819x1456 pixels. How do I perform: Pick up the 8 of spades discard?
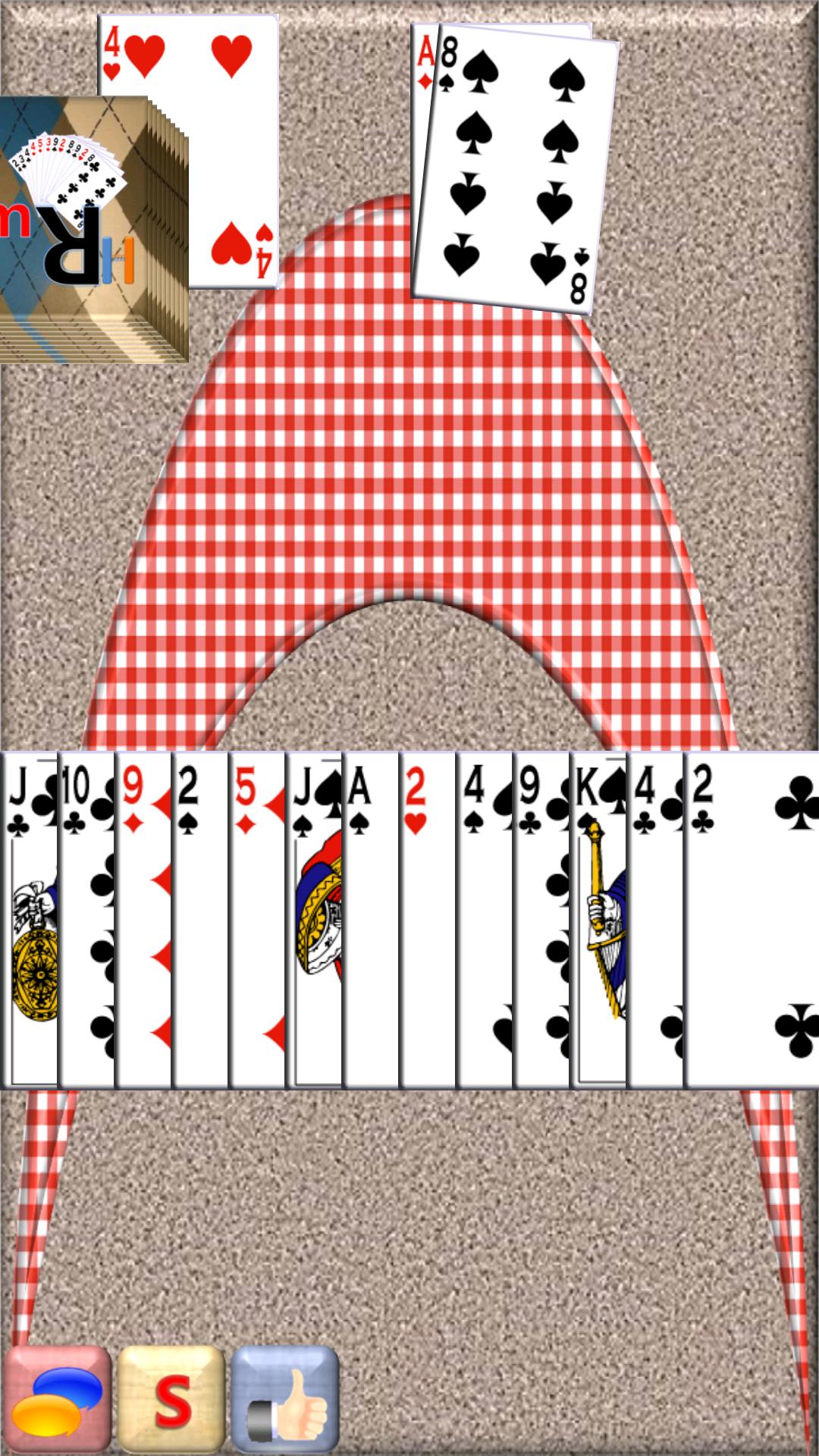(516, 174)
